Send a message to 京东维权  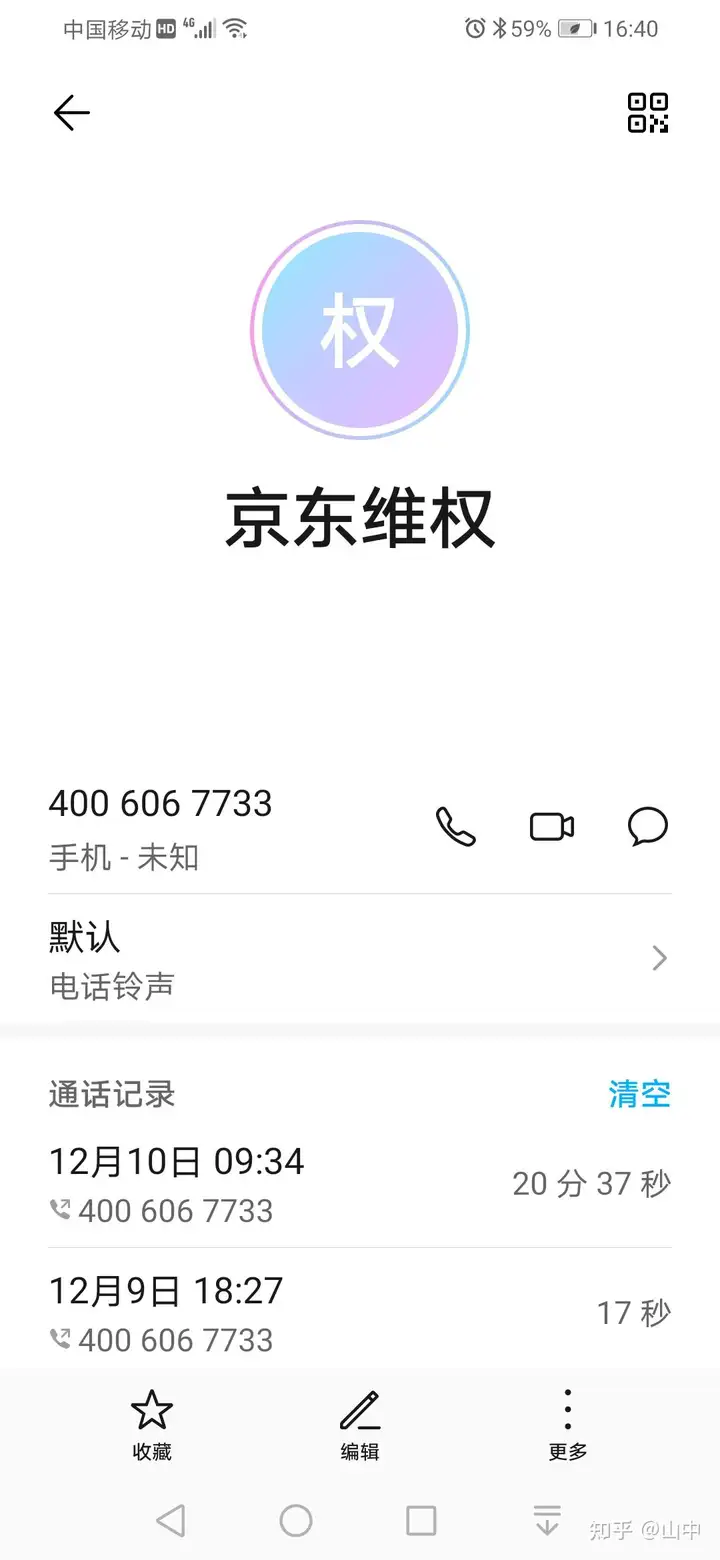pyautogui.click(x=647, y=827)
